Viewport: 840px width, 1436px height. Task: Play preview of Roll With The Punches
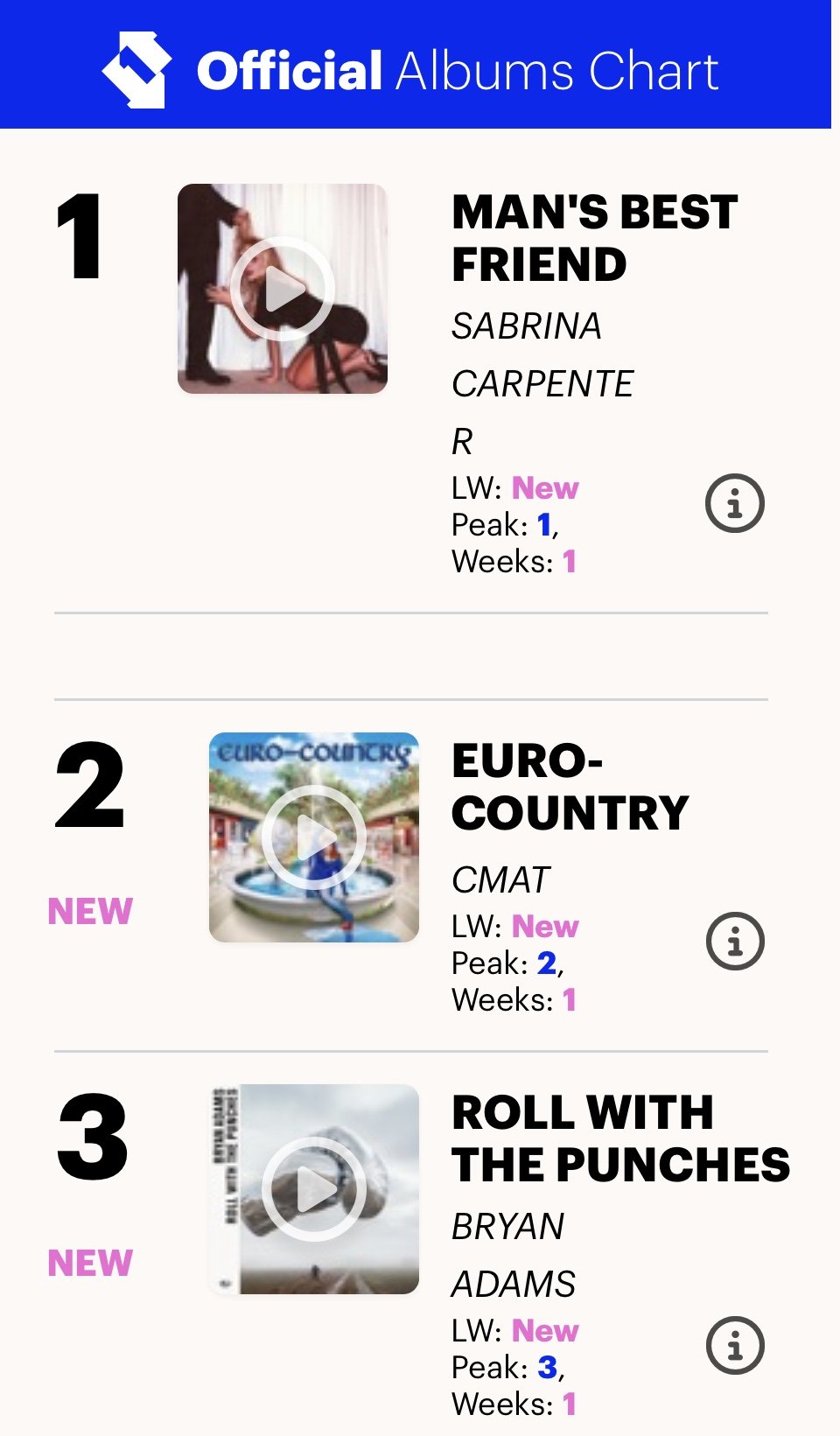(314, 1189)
